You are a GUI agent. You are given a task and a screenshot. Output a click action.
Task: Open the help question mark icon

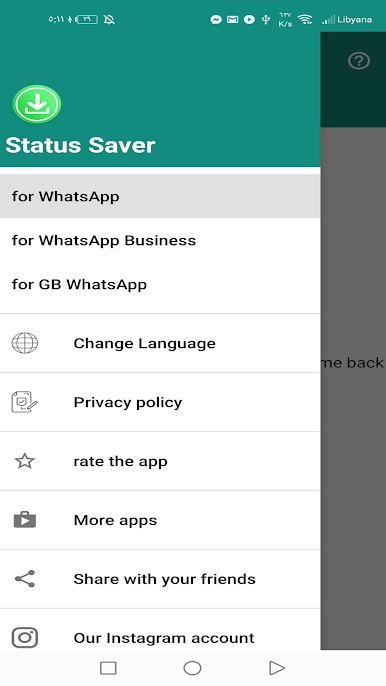pyautogui.click(x=359, y=61)
